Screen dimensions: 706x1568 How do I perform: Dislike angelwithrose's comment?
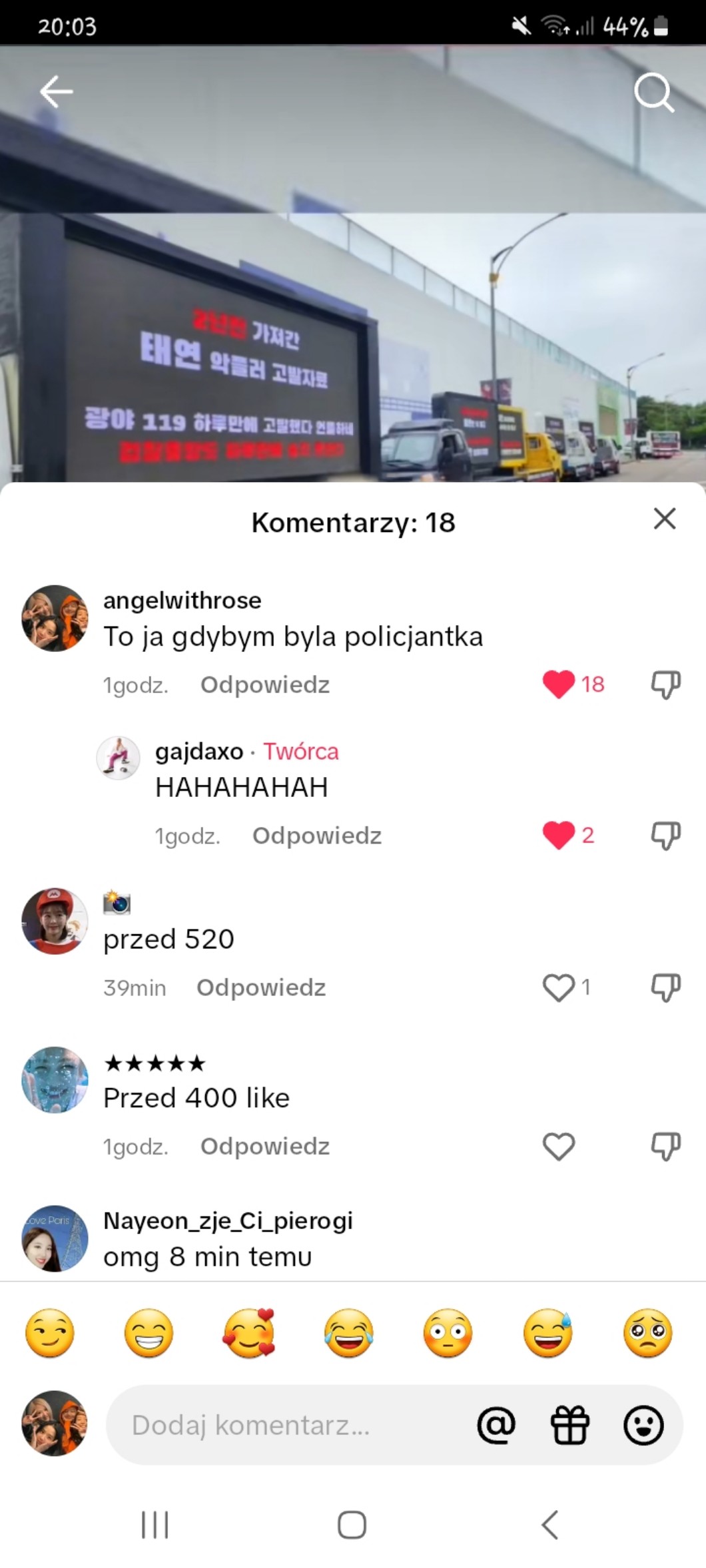click(665, 684)
